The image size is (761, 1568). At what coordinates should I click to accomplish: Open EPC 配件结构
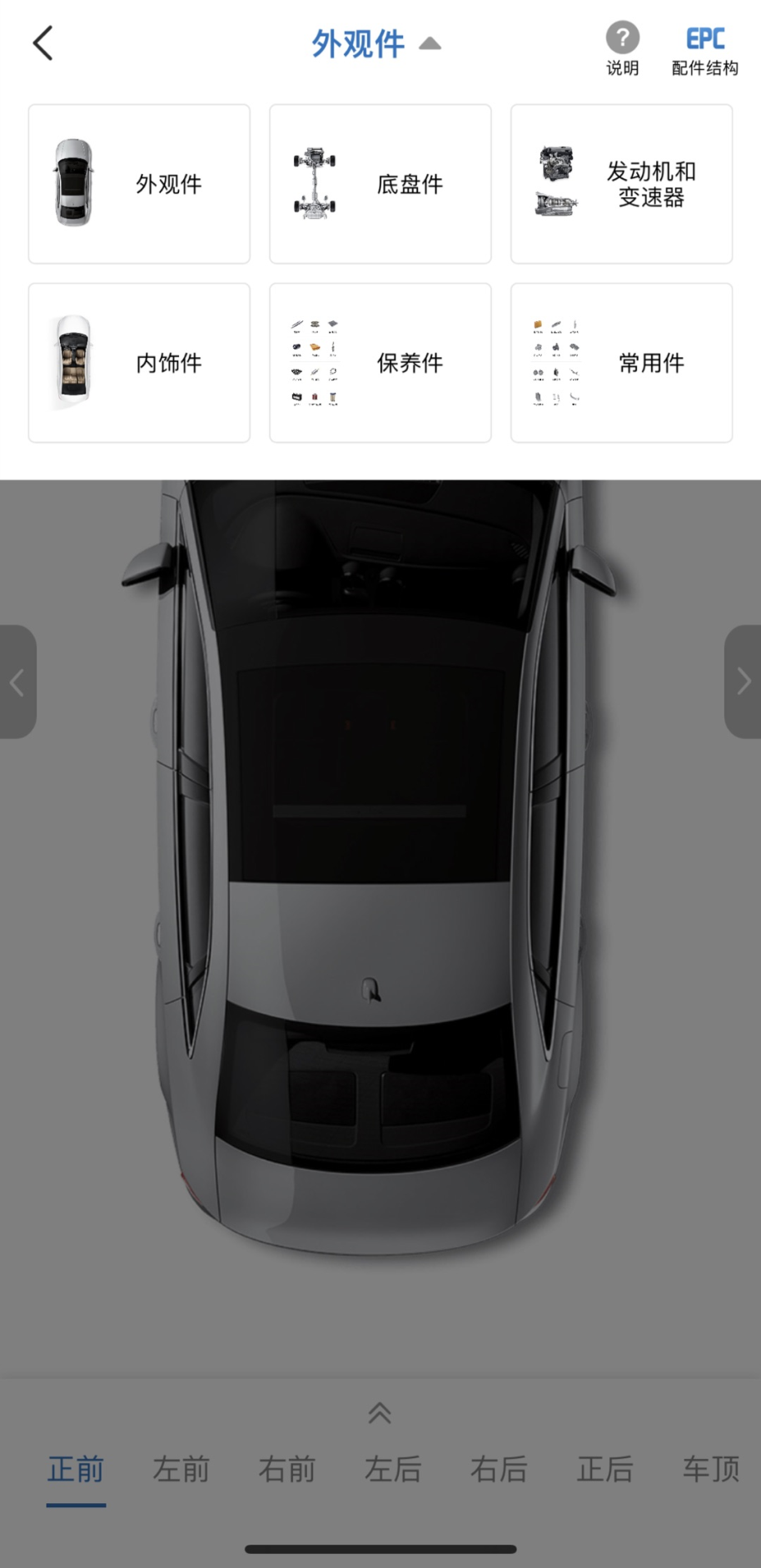click(x=704, y=50)
